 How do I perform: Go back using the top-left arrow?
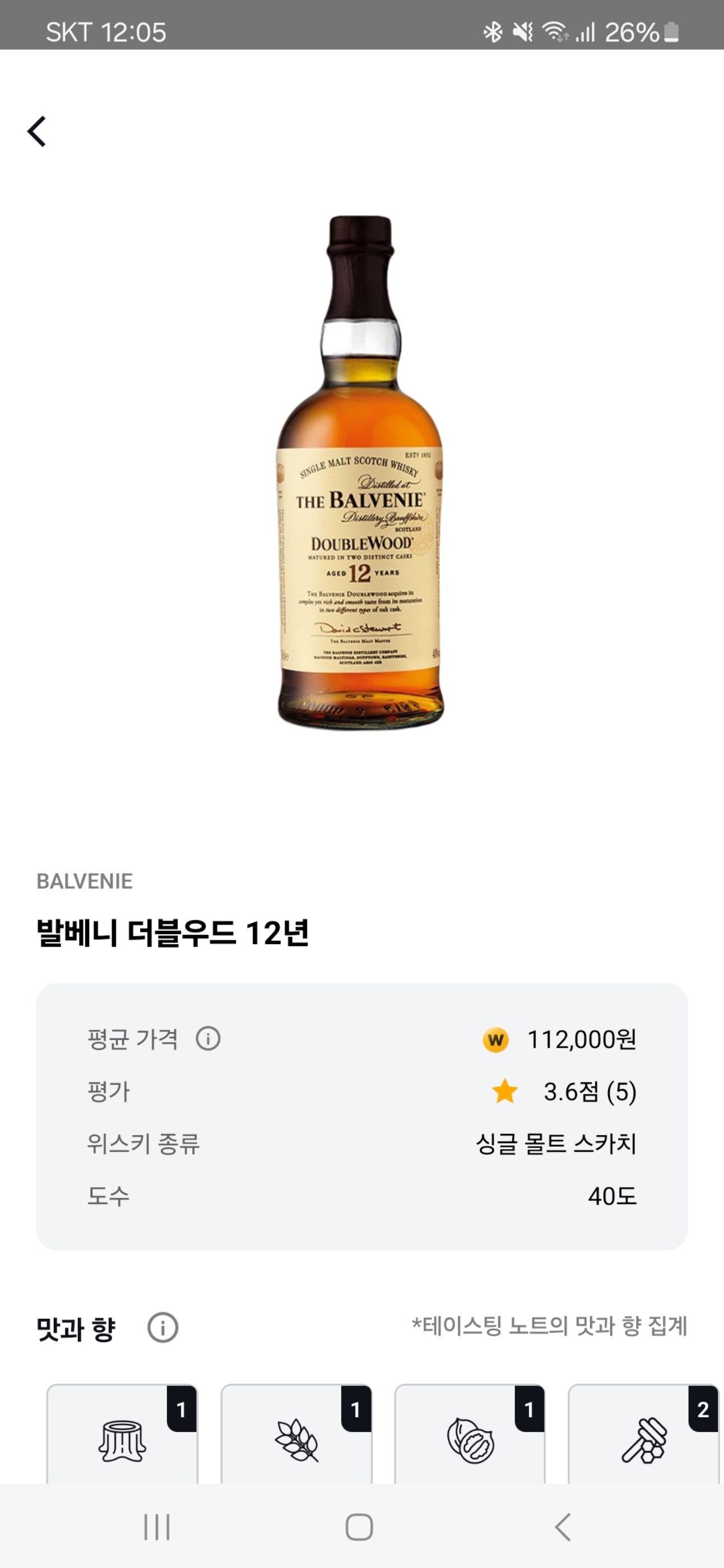37,132
